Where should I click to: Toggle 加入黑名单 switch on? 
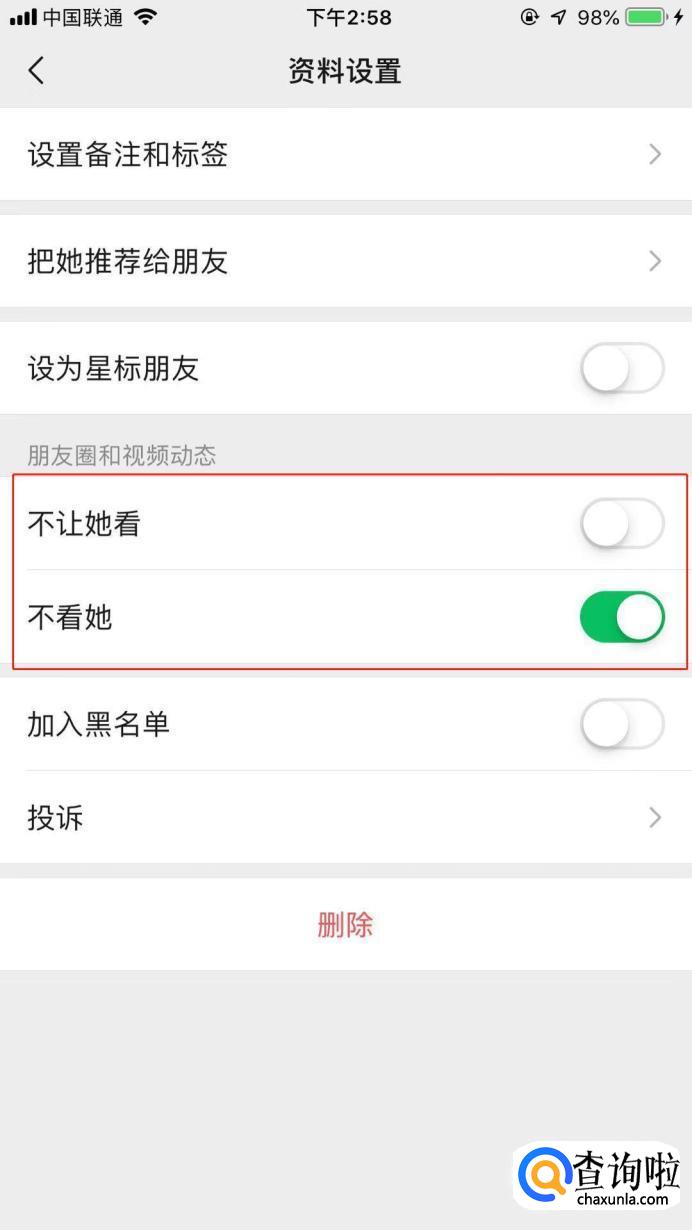(x=622, y=724)
